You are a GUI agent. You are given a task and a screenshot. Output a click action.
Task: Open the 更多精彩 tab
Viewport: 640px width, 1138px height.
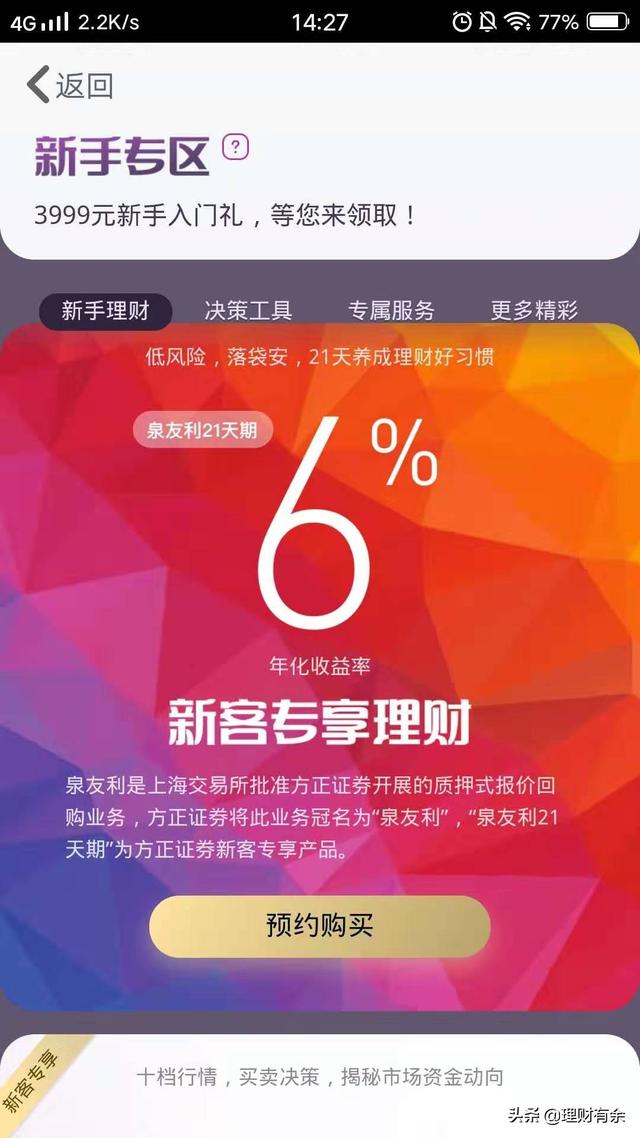tap(534, 311)
